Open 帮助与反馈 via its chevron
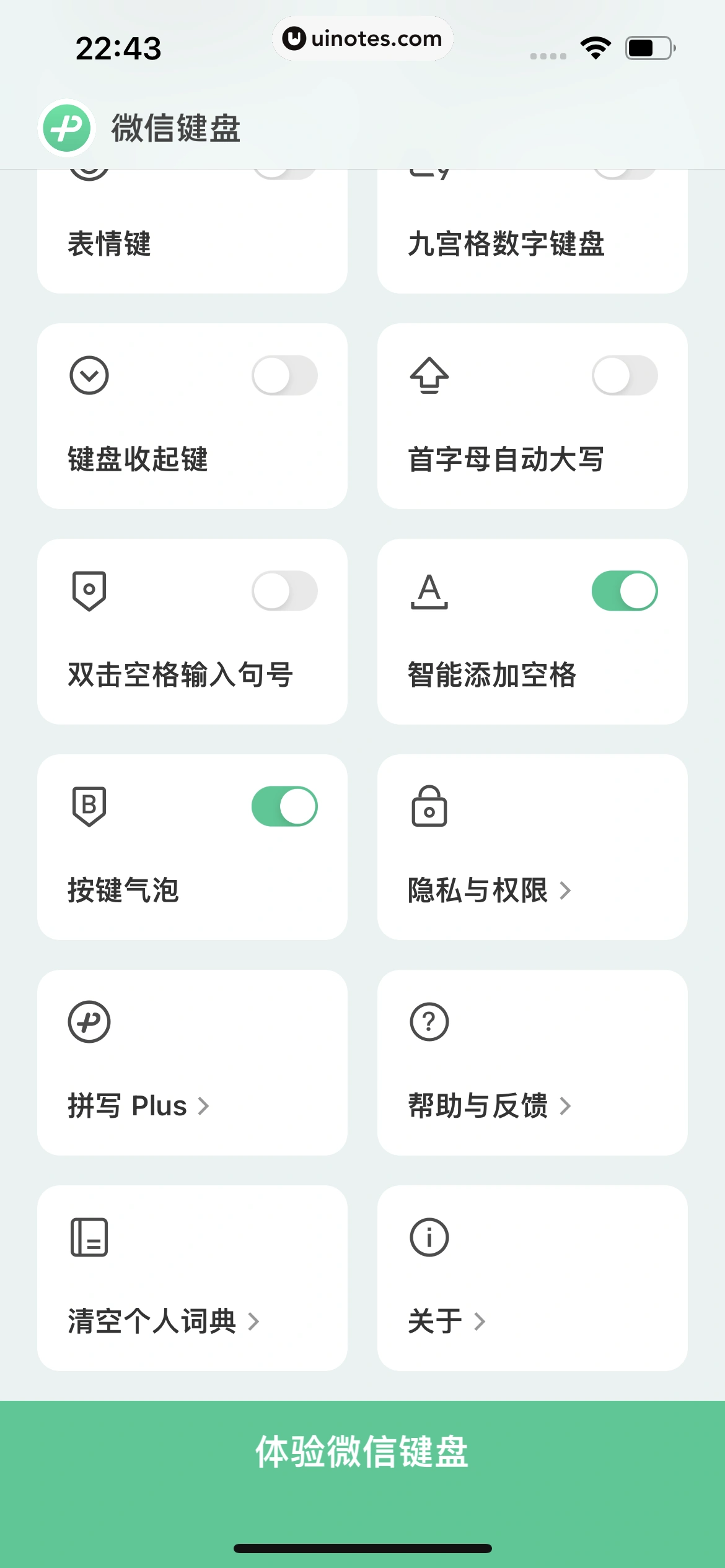Image resolution: width=725 pixels, height=1568 pixels. point(567,1105)
